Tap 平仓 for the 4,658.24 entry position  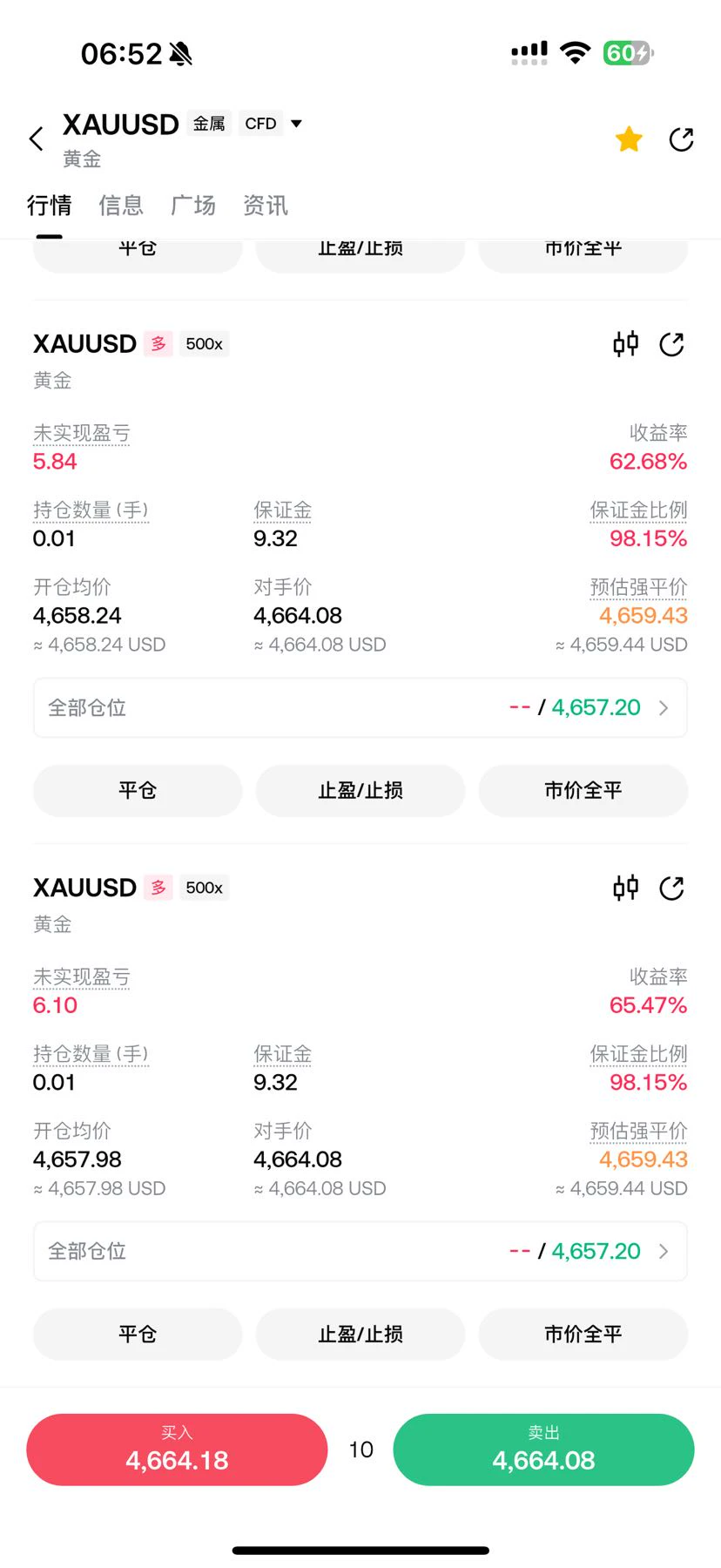point(138,790)
